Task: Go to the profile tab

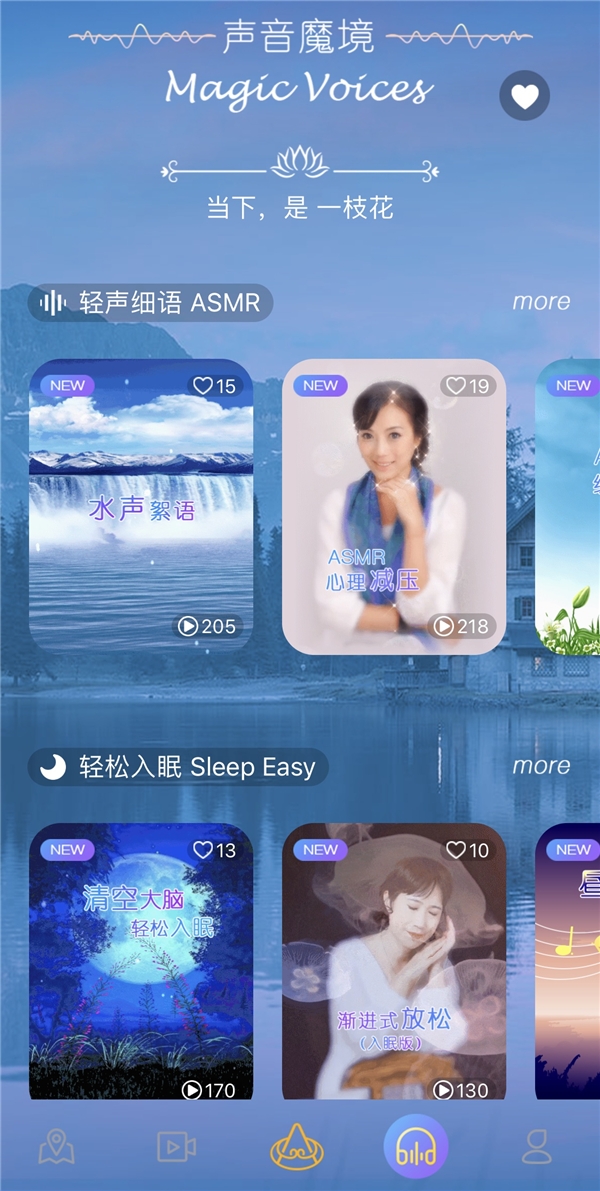Action: point(537,1146)
